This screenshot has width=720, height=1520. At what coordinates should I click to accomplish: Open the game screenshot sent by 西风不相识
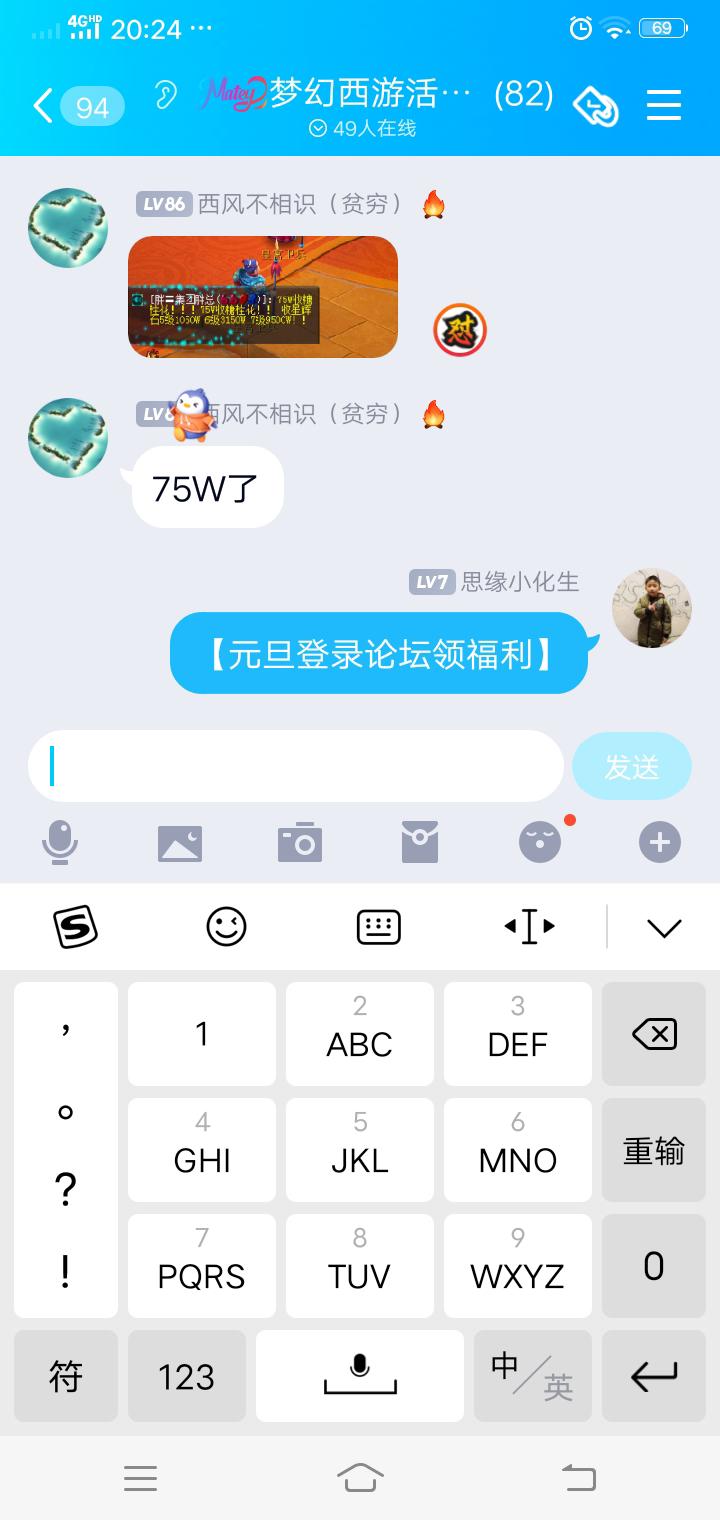pos(263,297)
